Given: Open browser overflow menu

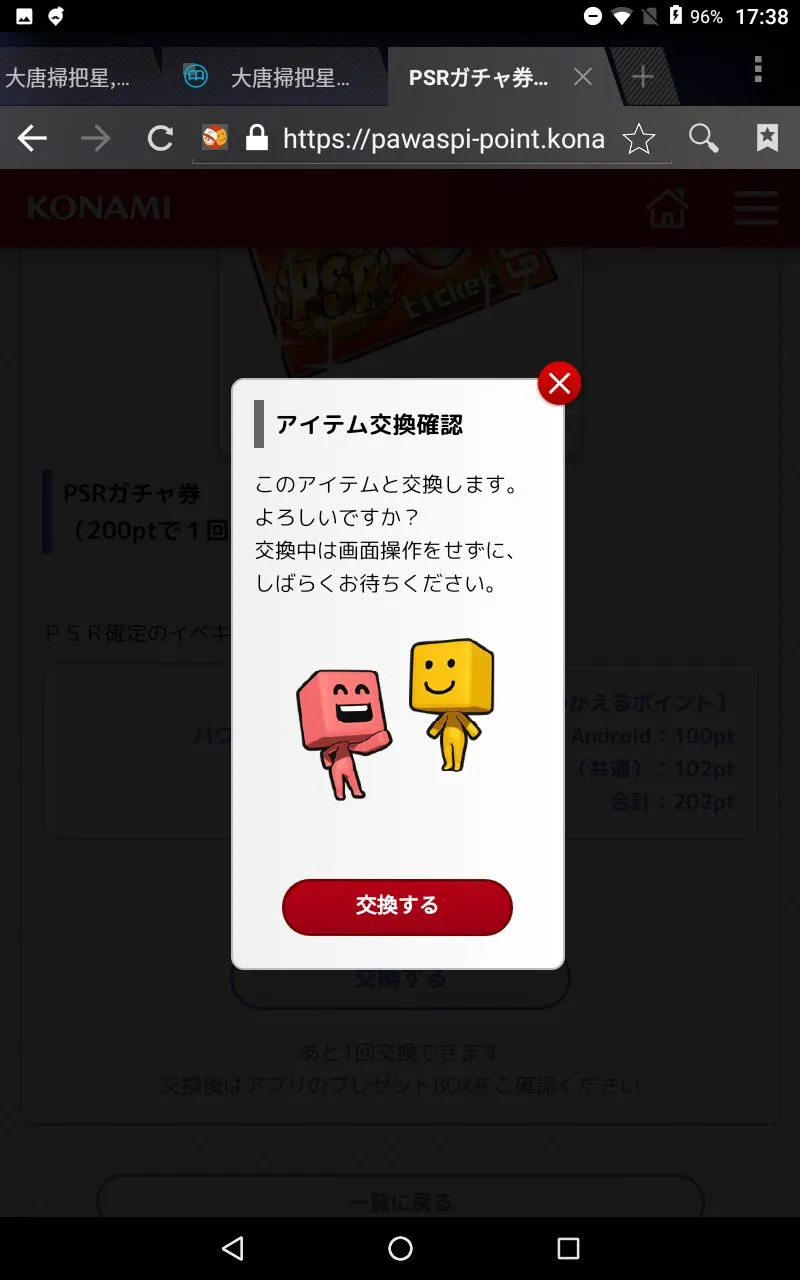Looking at the screenshot, I should click(758, 70).
